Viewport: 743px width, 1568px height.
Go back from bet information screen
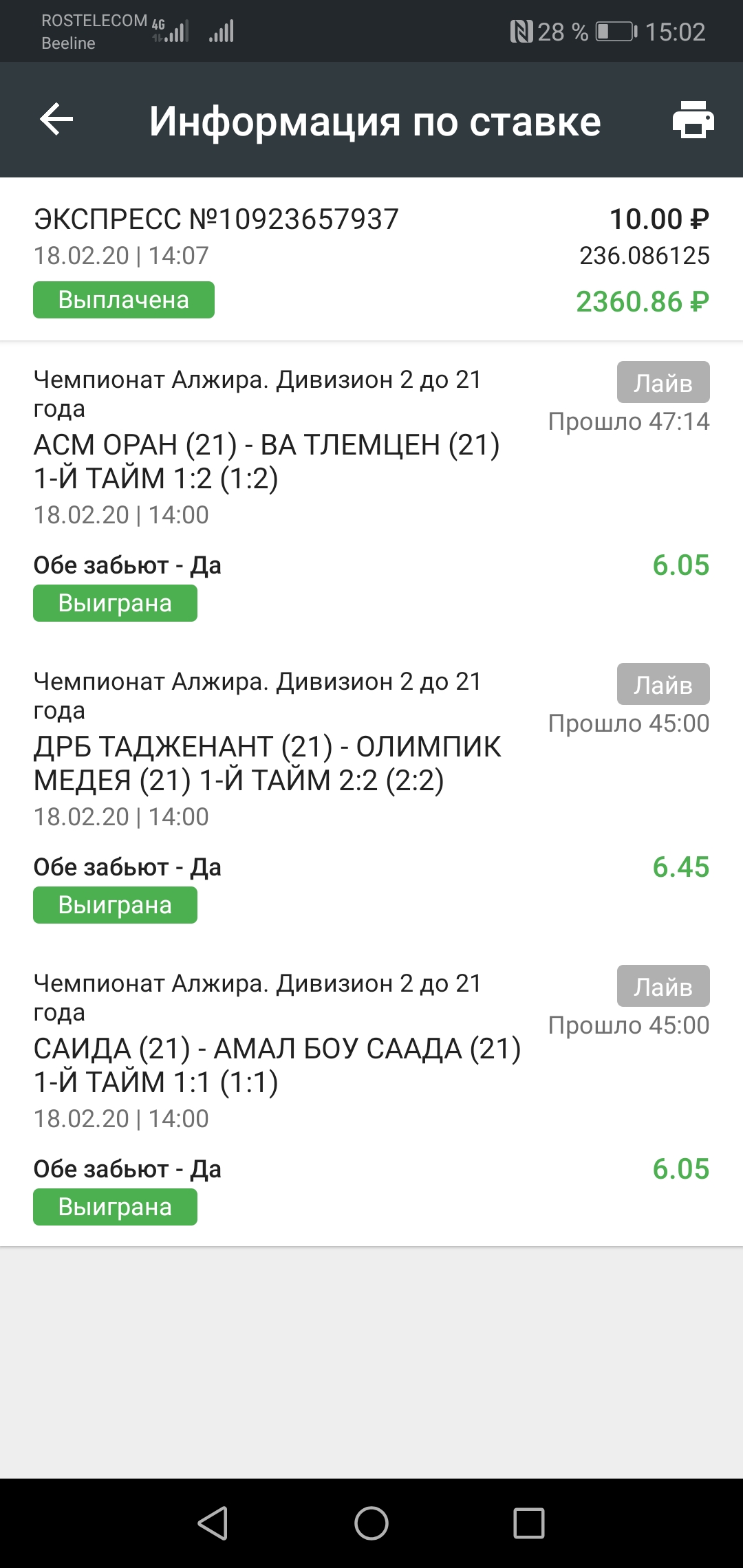pyautogui.click(x=56, y=120)
